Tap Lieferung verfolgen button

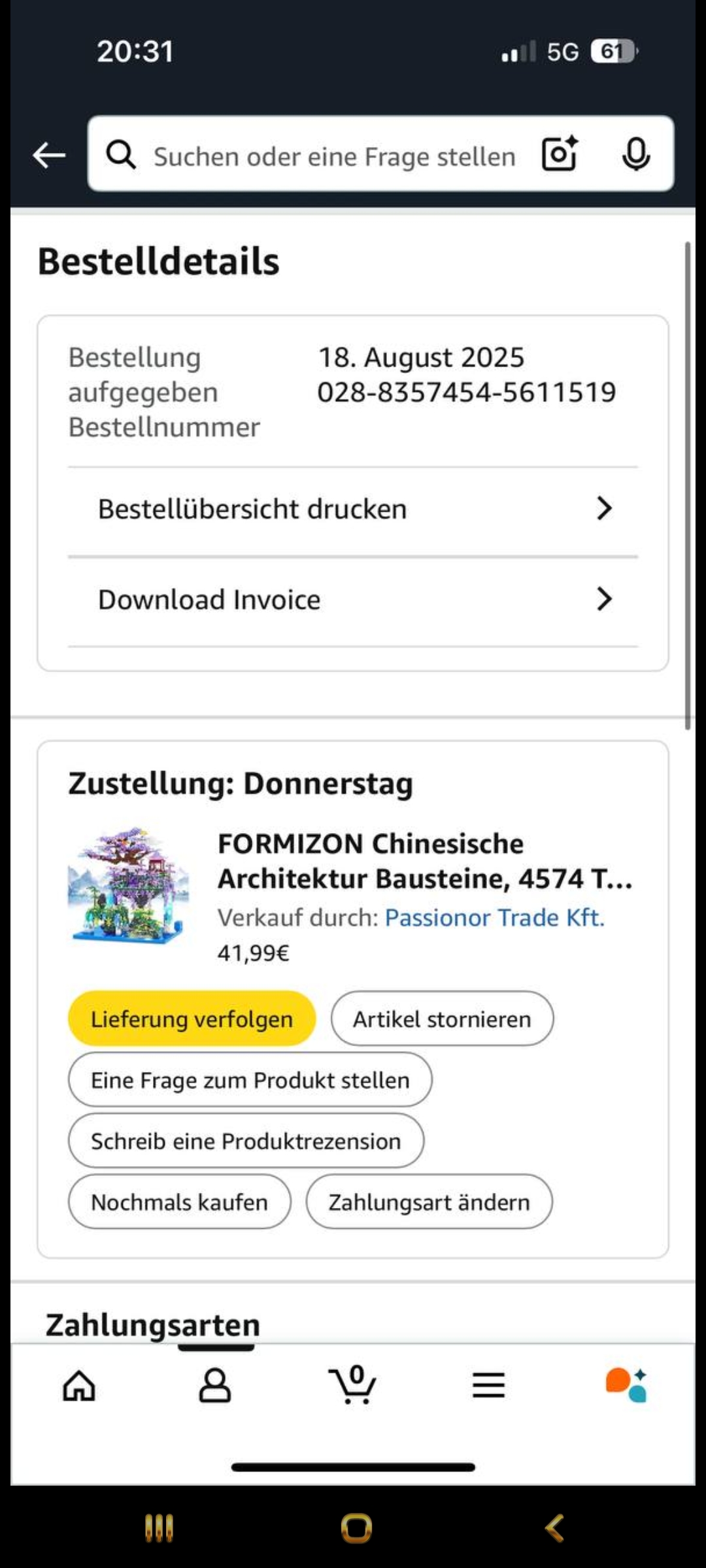point(192,1019)
